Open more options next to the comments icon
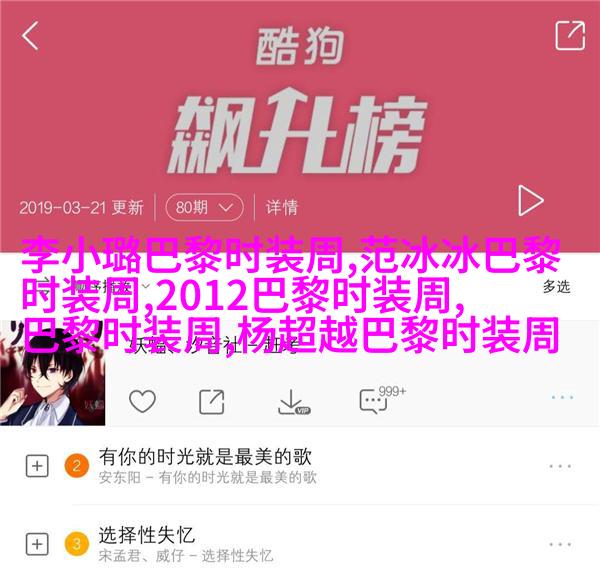This screenshot has height=581, width=600. pos(559,401)
